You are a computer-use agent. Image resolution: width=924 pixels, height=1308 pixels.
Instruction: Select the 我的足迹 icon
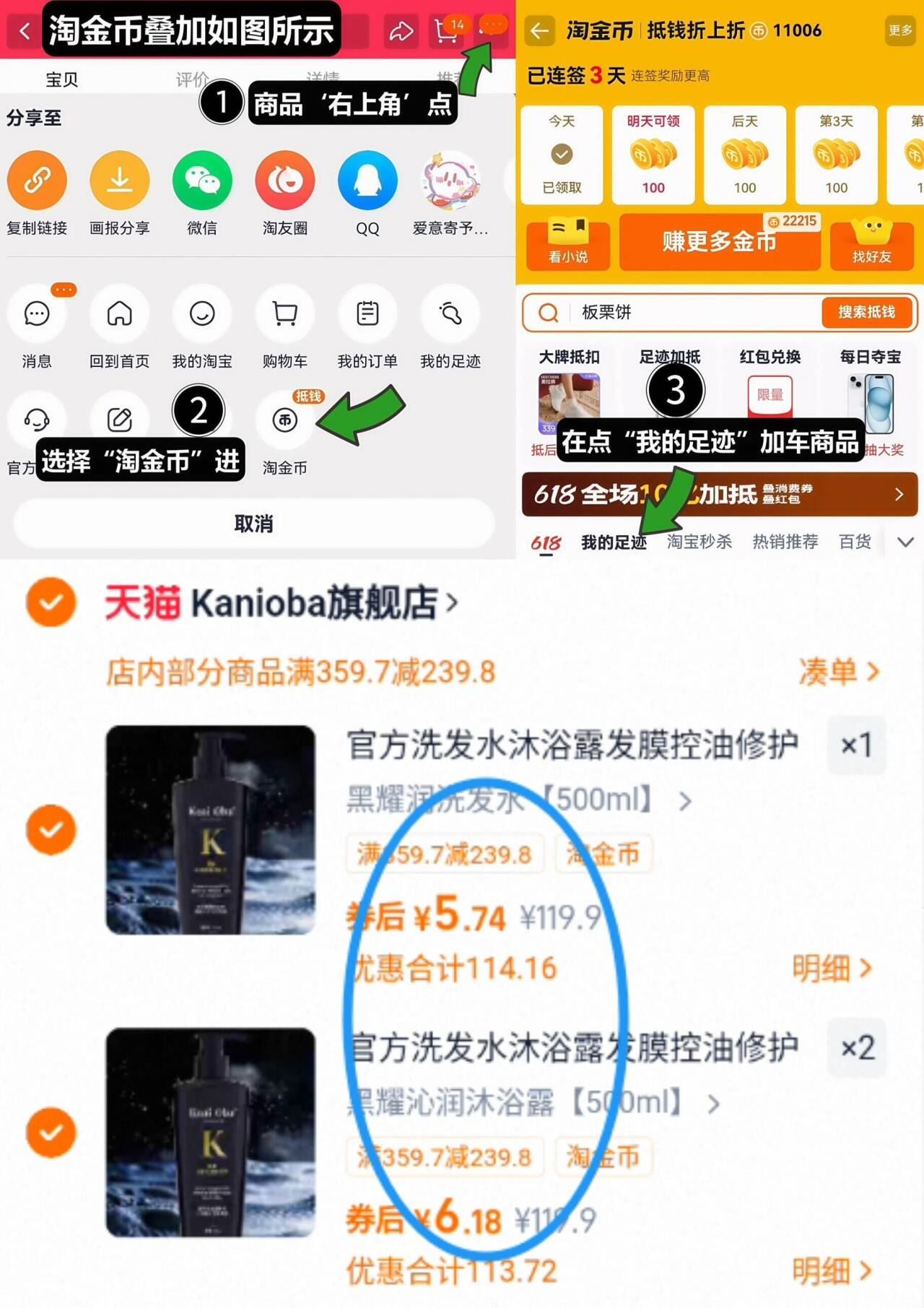[450, 313]
